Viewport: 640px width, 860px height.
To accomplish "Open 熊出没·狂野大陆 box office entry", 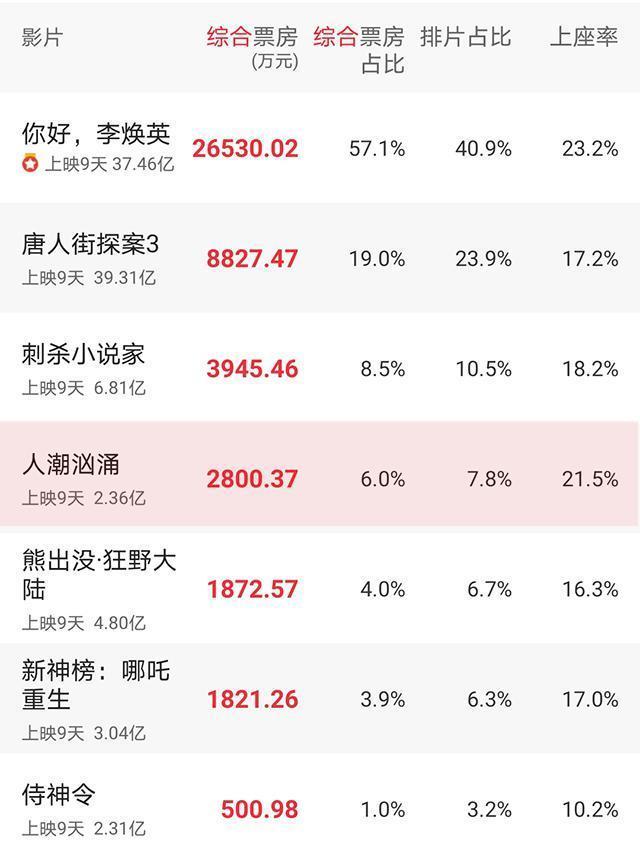I will coord(320,588).
